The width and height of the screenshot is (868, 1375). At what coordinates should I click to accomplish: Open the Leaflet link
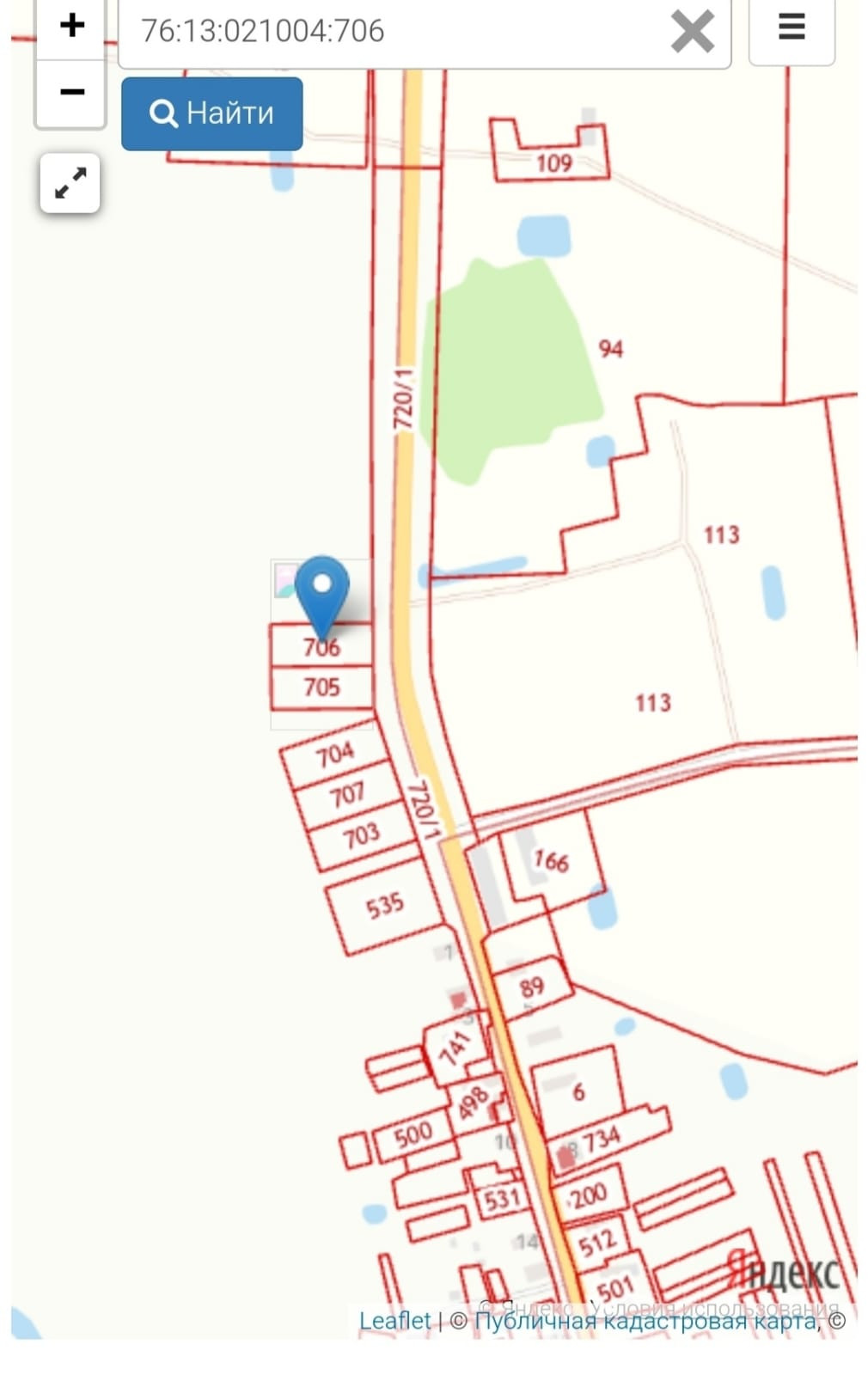point(395,1320)
